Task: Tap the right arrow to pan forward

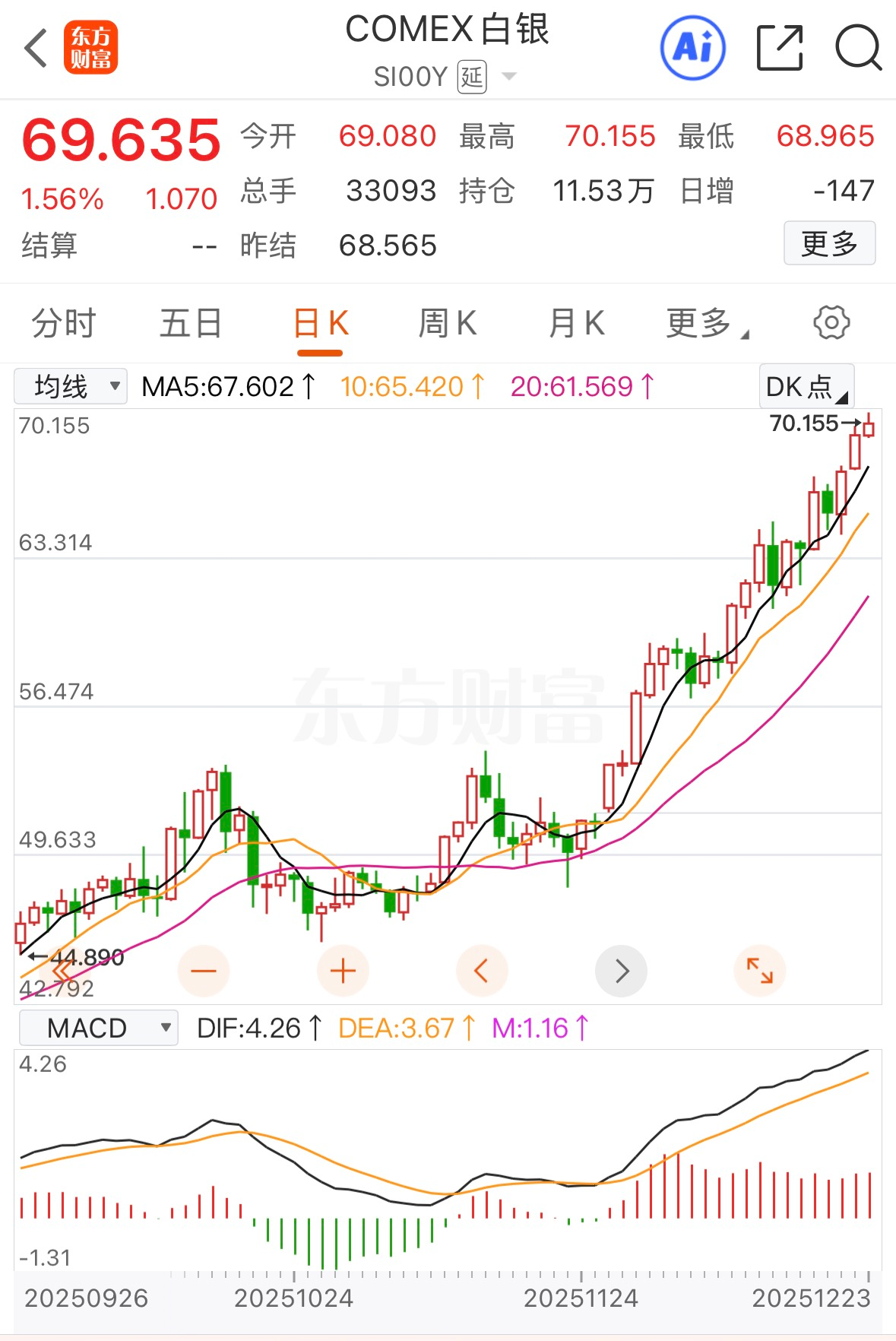Action: (x=621, y=970)
